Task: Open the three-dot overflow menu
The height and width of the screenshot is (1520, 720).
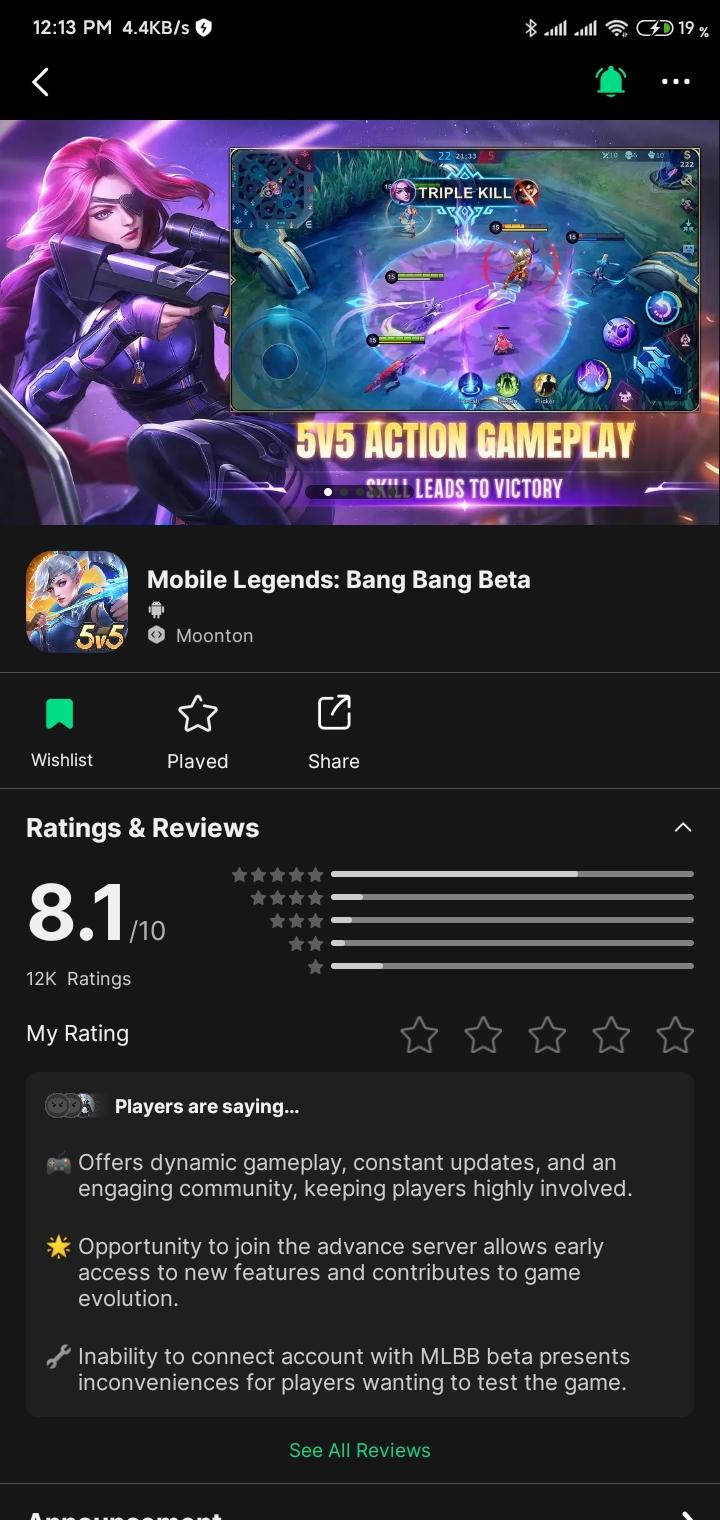Action: coord(676,82)
